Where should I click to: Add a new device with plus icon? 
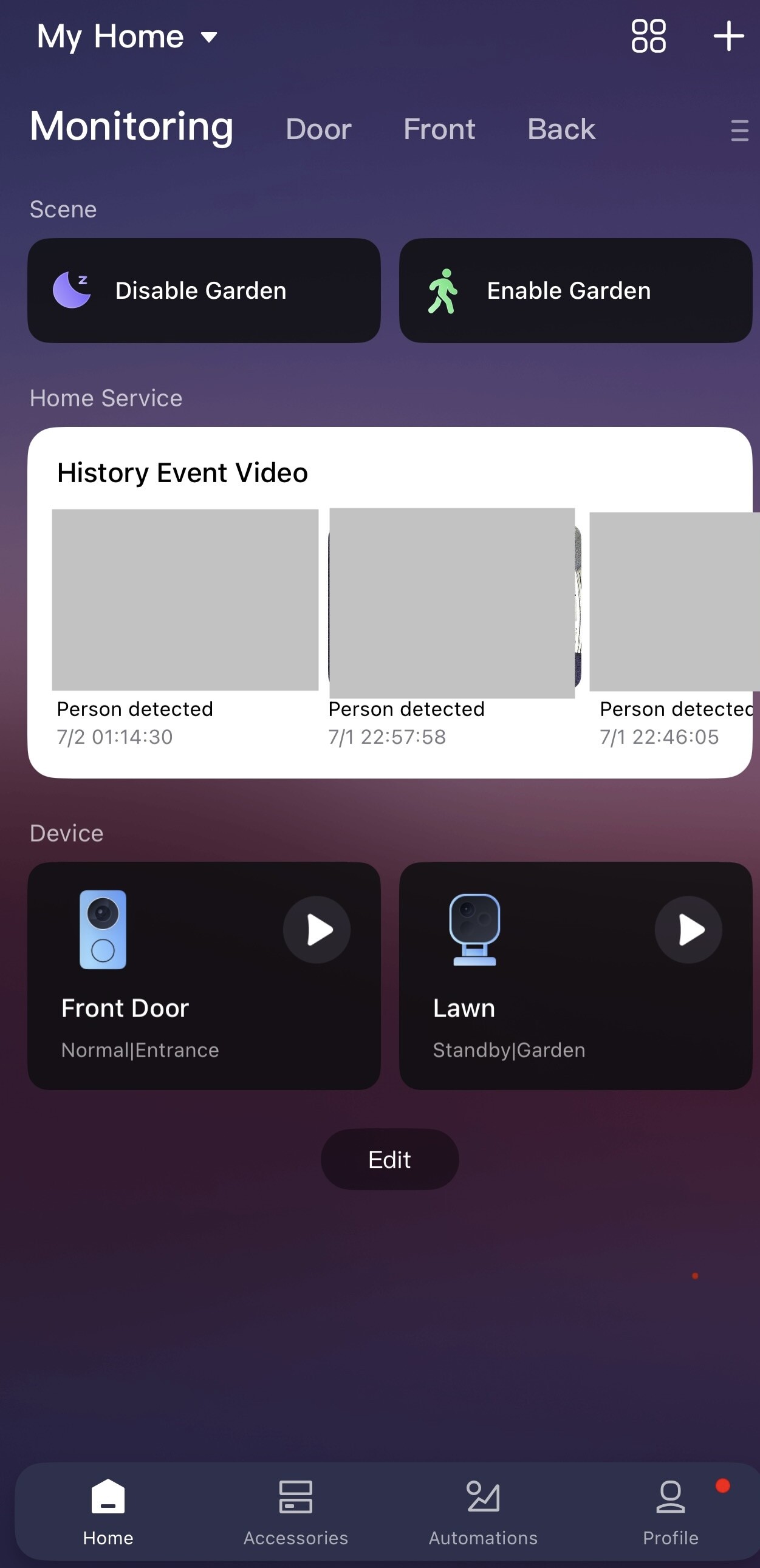pos(728,36)
